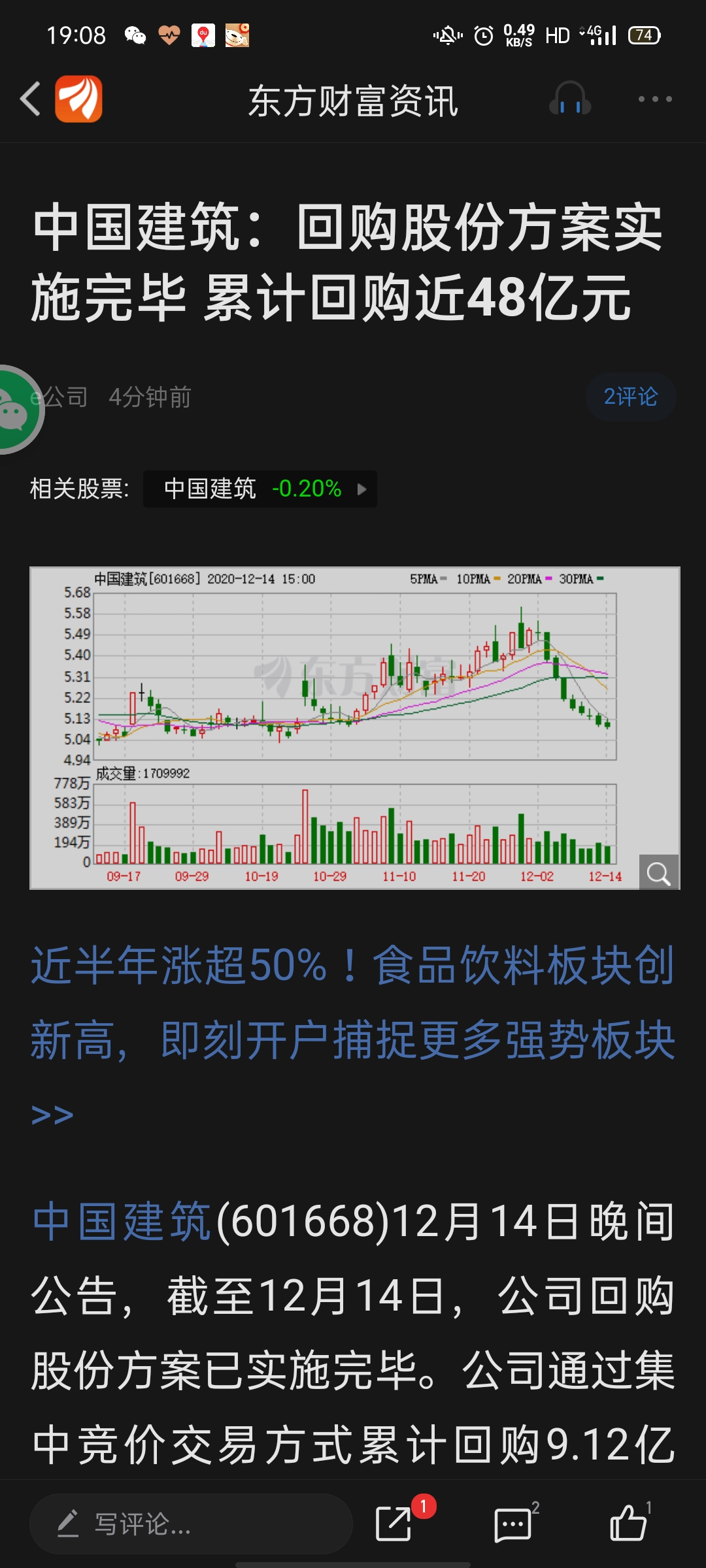Enlarge the stock chart via magnifier
Viewport: 706px width, 1568px height.
(x=658, y=873)
